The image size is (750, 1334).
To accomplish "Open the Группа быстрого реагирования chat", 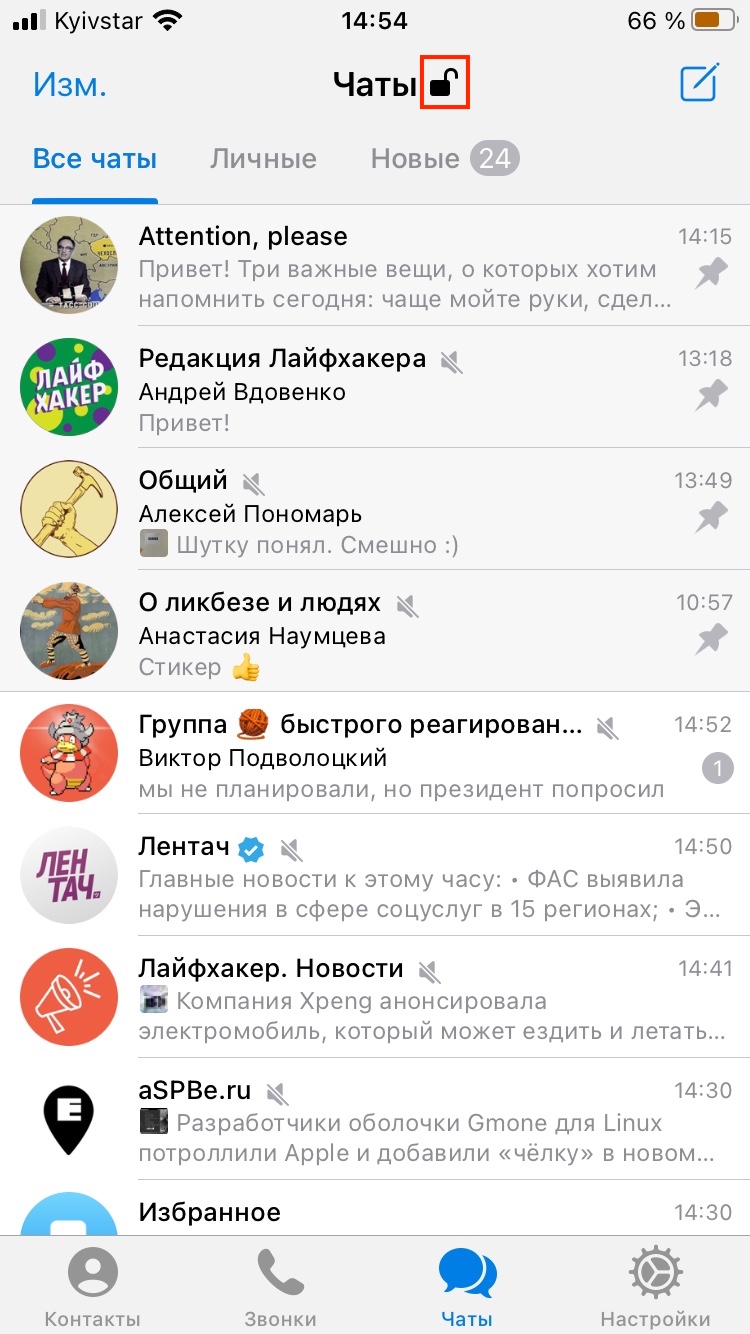I will tap(375, 753).
